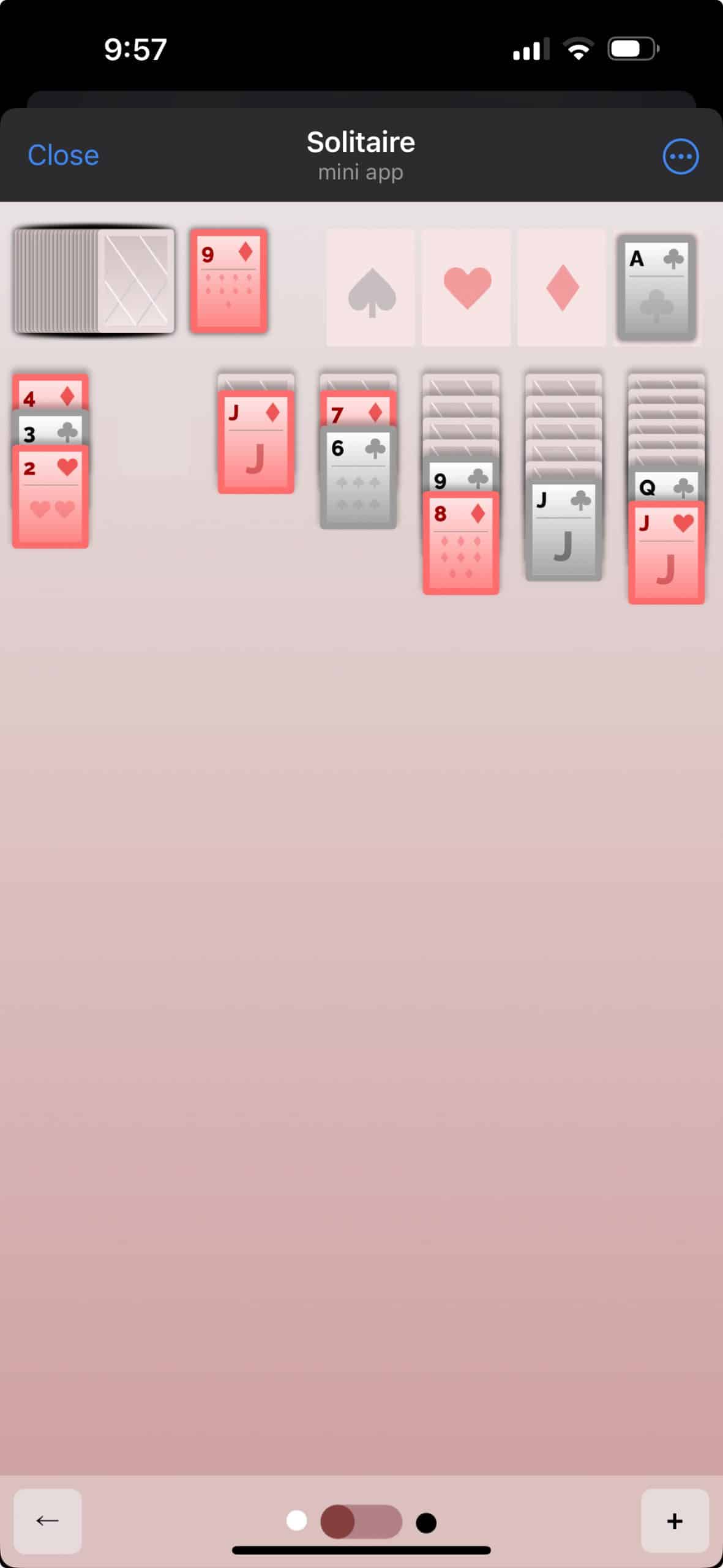Select the jack of hearts card
This screenshot has height=1568, width=723.
666,552
